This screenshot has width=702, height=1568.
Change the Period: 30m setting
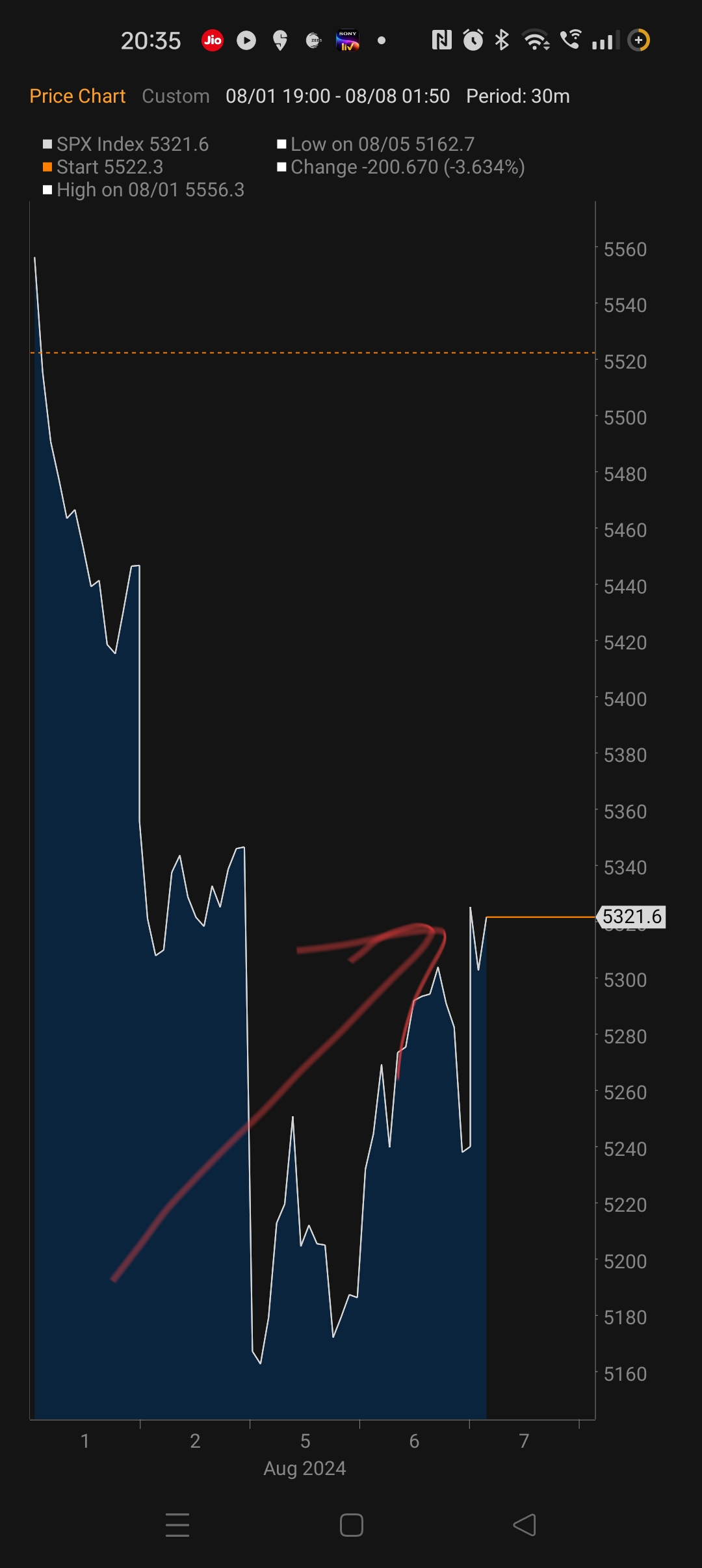coord(517,96)
